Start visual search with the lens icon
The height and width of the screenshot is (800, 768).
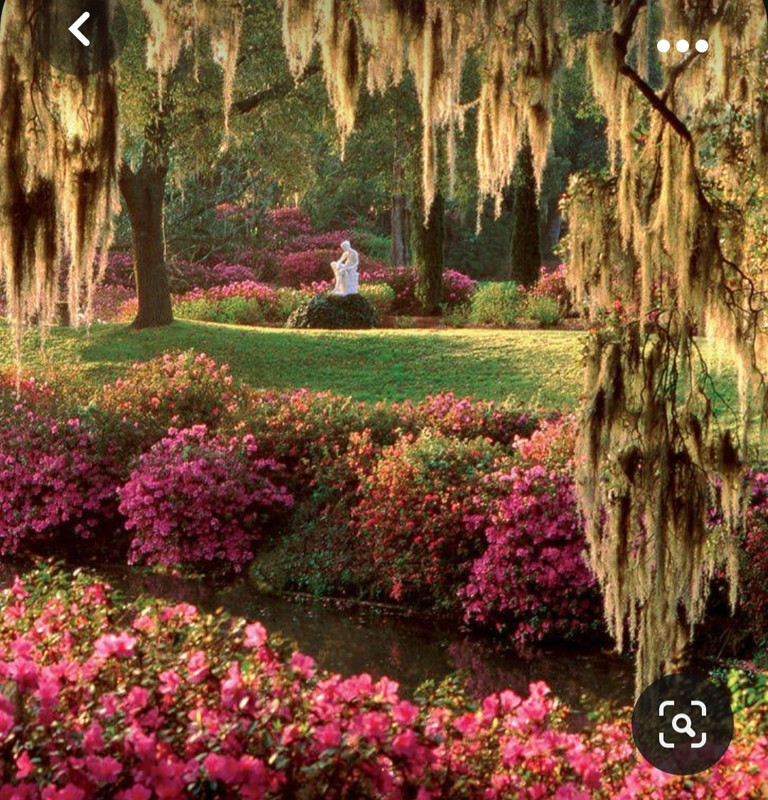click(682, 724)
